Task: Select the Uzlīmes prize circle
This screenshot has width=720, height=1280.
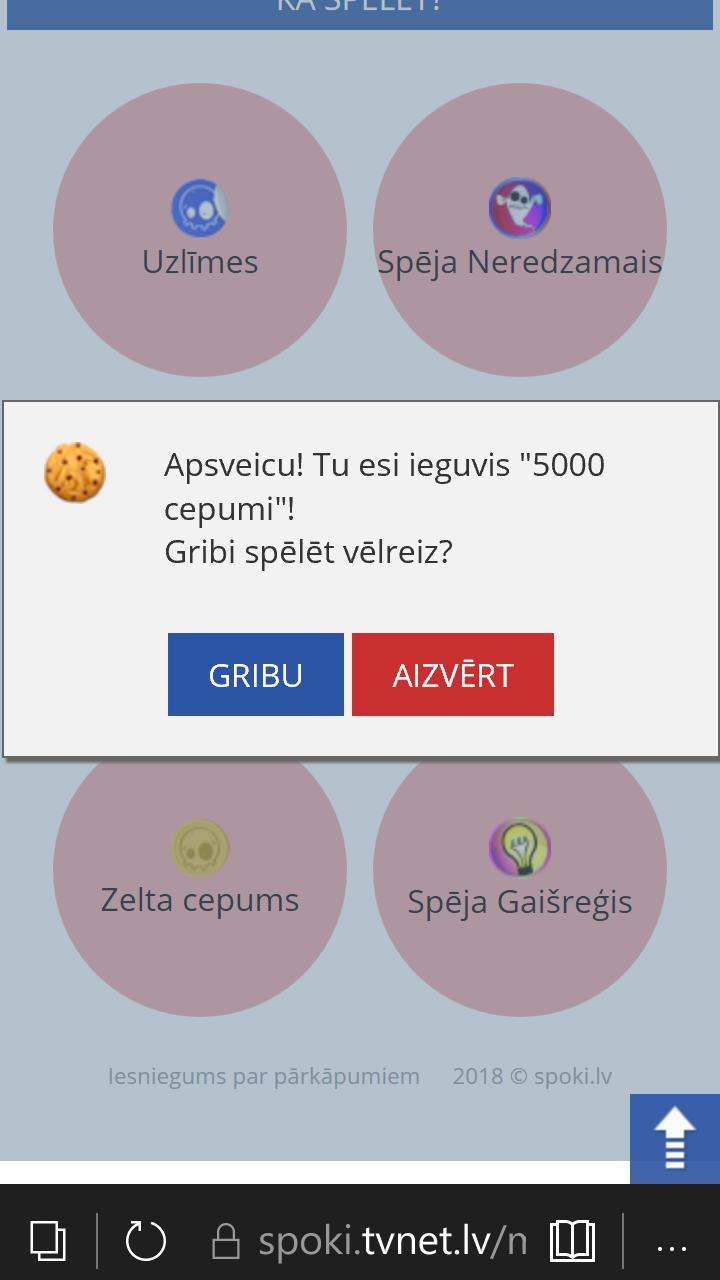Action: click(x=200, y=230)
